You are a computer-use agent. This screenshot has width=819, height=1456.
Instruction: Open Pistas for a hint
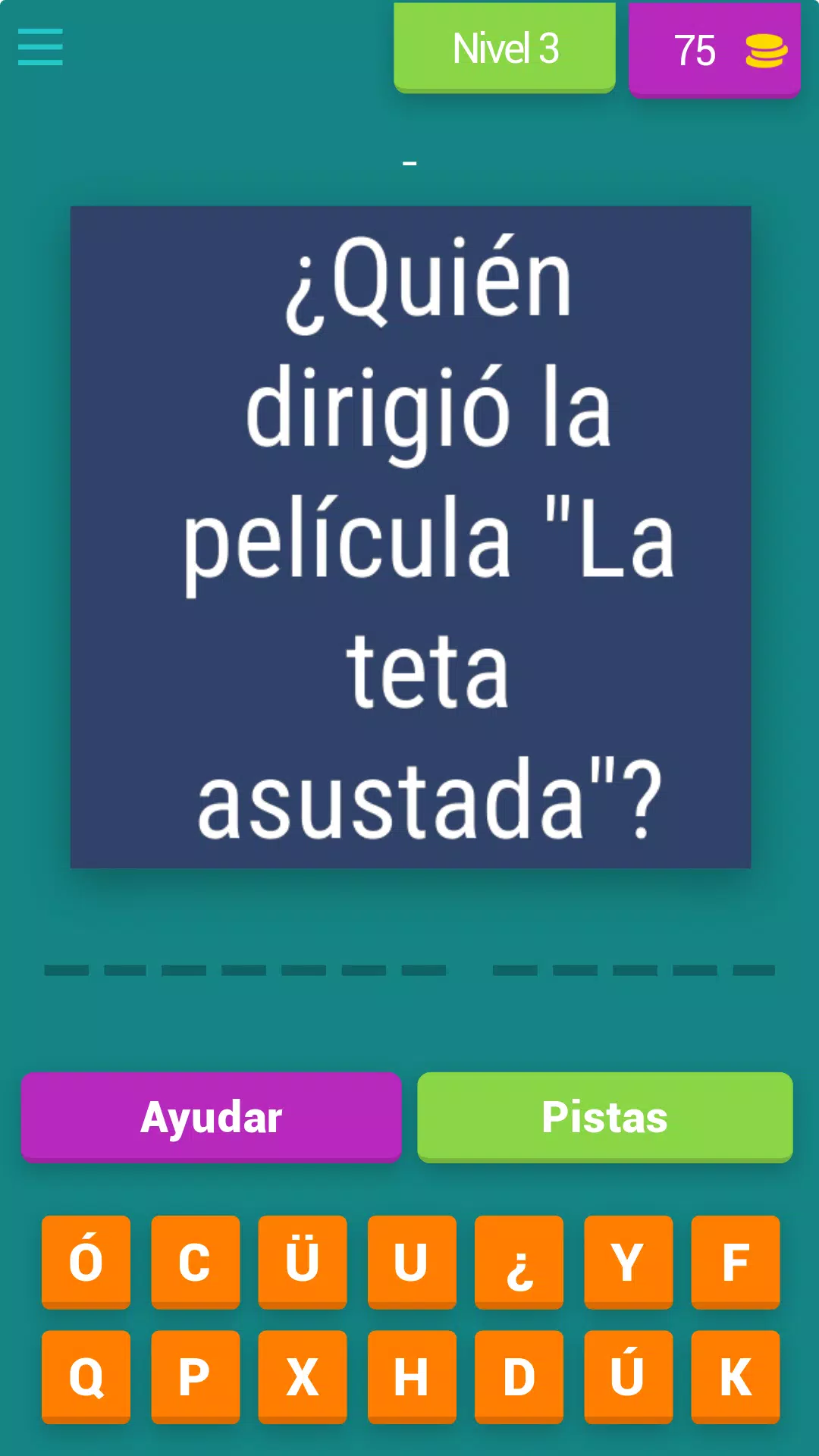pos(604,1116)
